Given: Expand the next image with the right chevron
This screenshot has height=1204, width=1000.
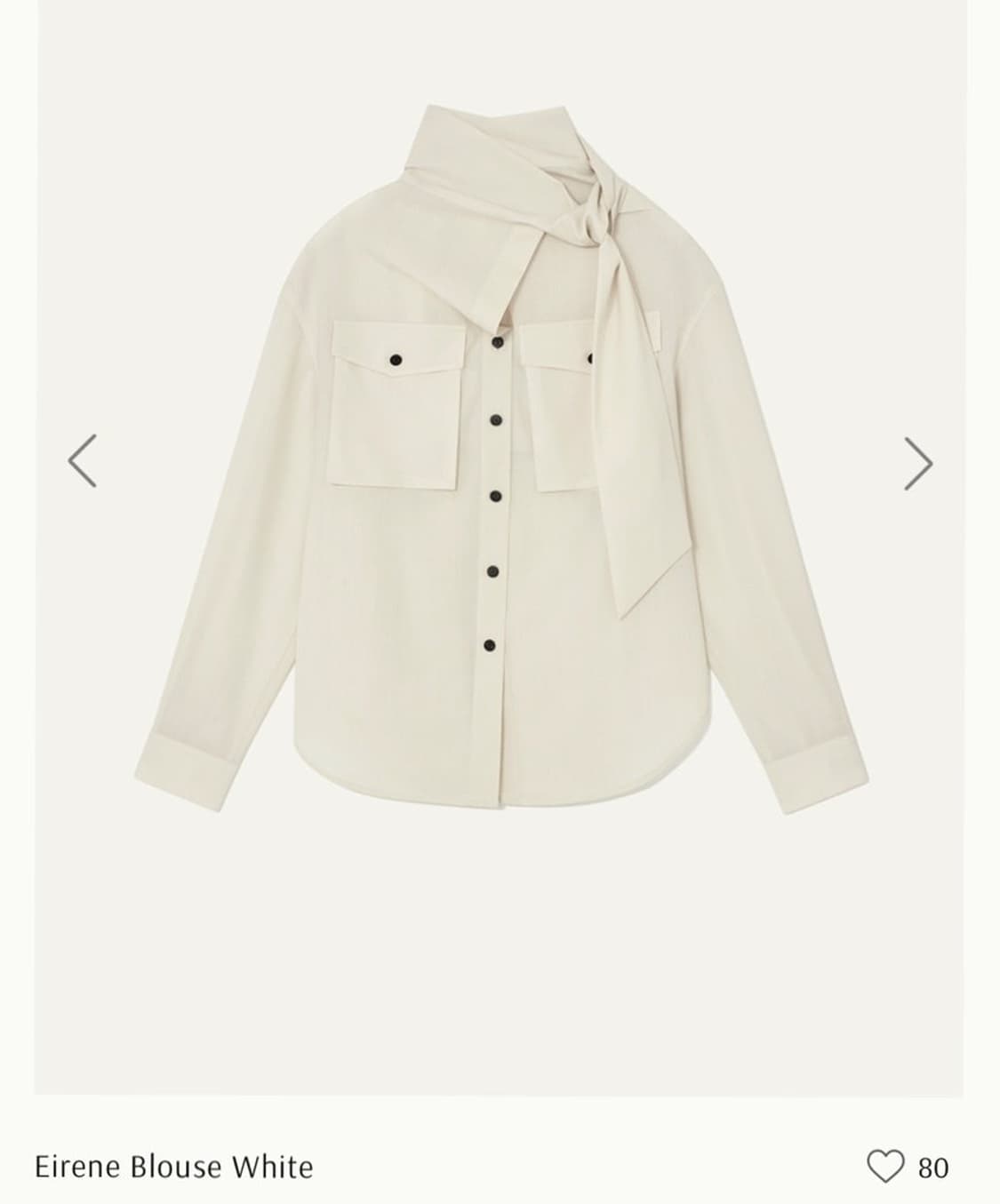Looking at the screenshot, I should click(918, 462).
